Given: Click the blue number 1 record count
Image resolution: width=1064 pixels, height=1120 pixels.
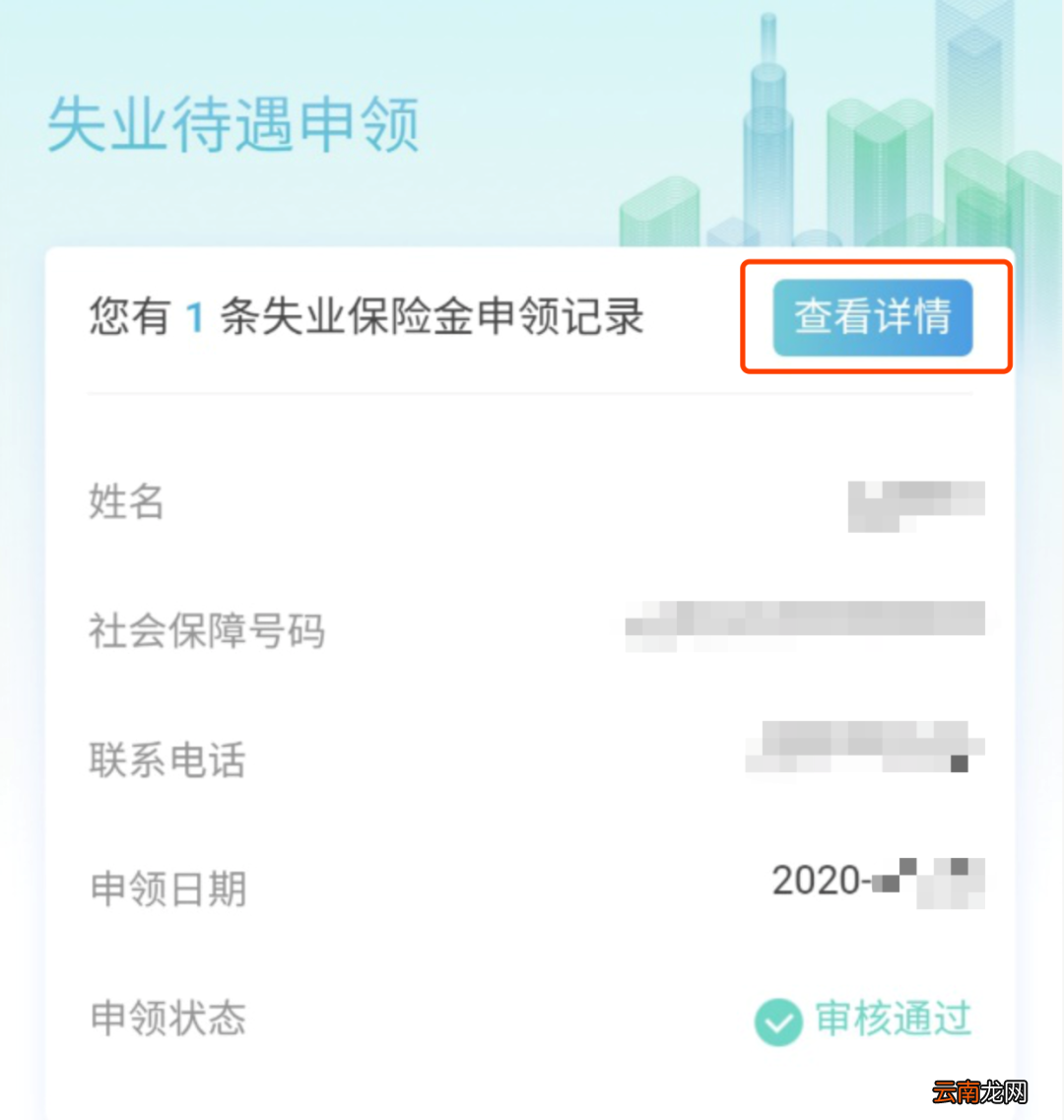Looking at the screenshot, I should point(193,317).
